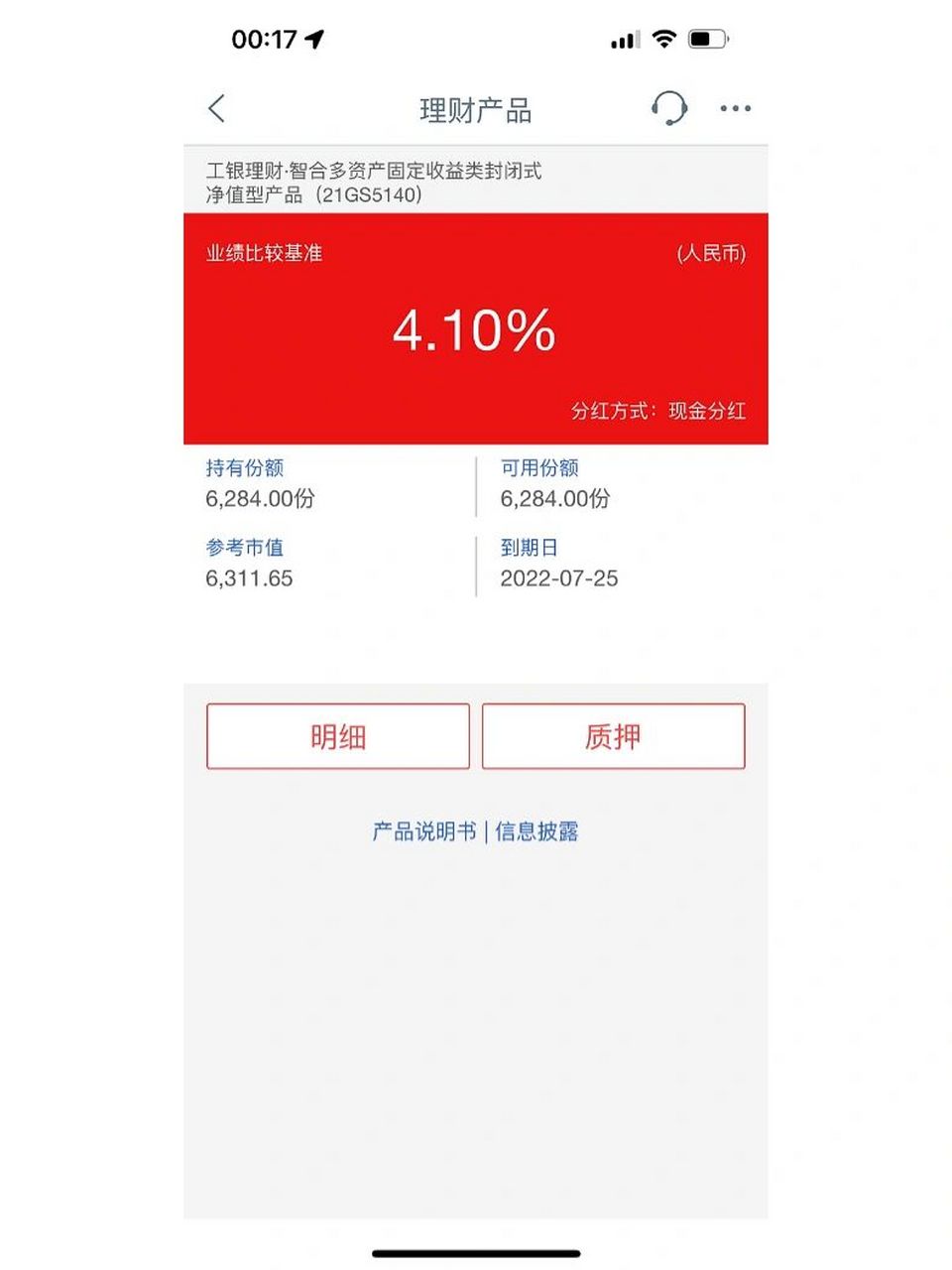Tap the 持有份额 holding shares value
952x1270 pixels.
coord(260,500)
